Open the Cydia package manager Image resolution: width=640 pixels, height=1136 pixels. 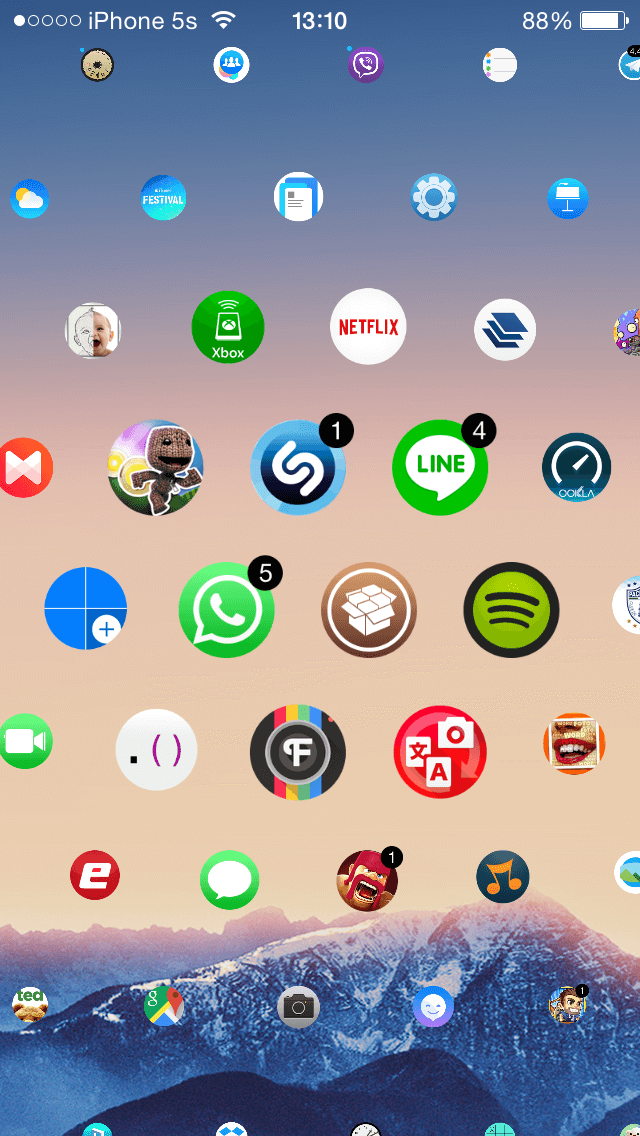click(369, 609)
